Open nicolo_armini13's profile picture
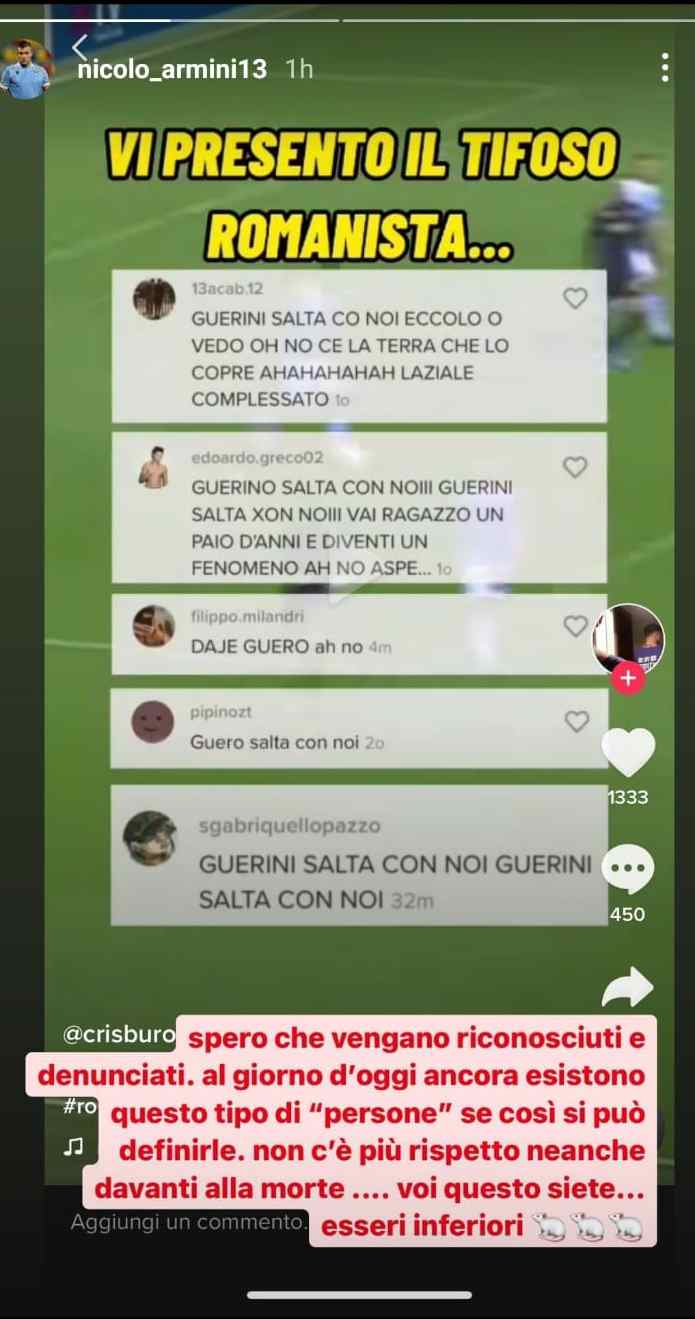Viewport: 695px width, 1319px height. (25, 70)
